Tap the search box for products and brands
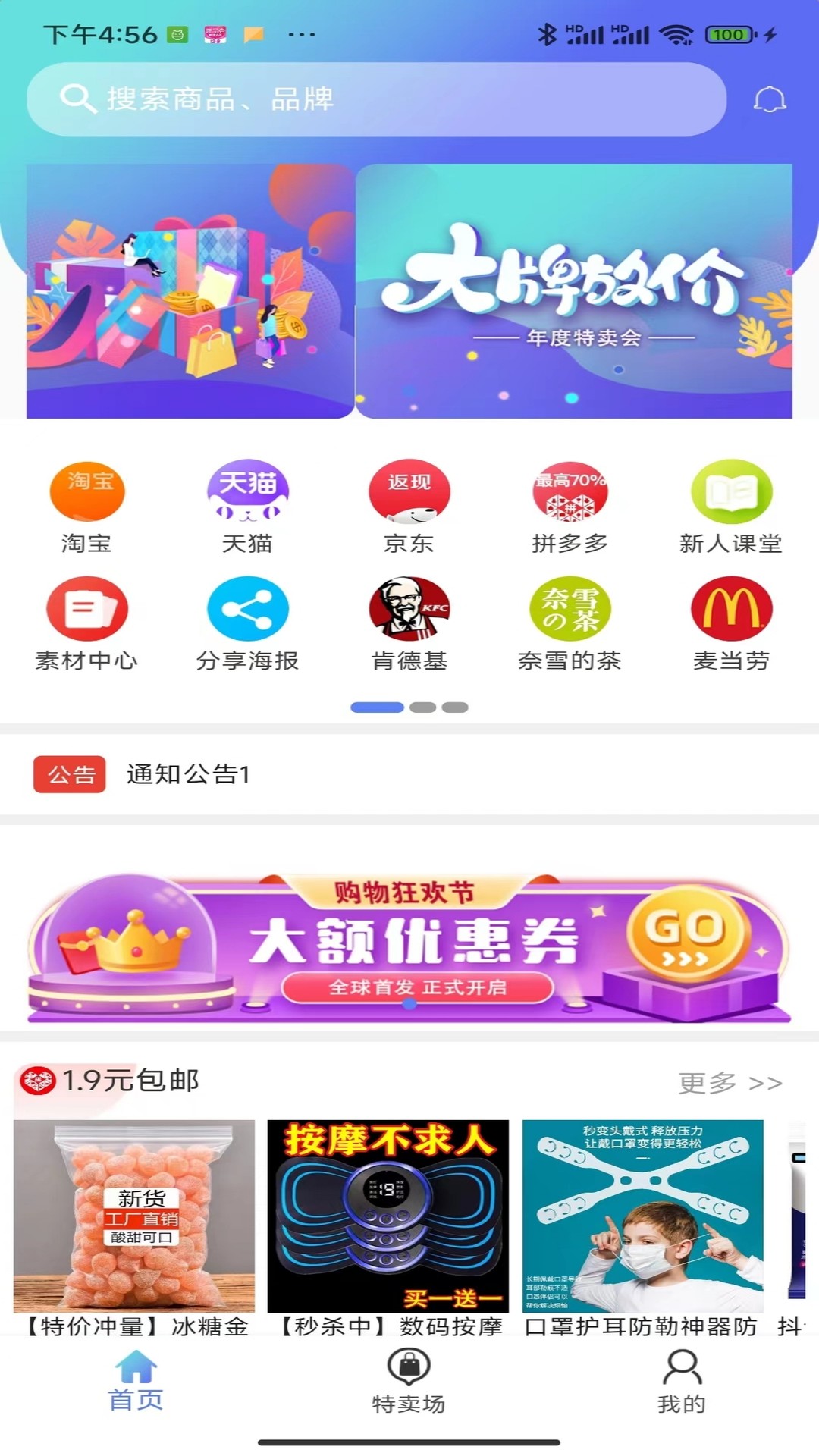This screenshot has width=819, height=1456. pyautogui.click(x=375, y=99)
